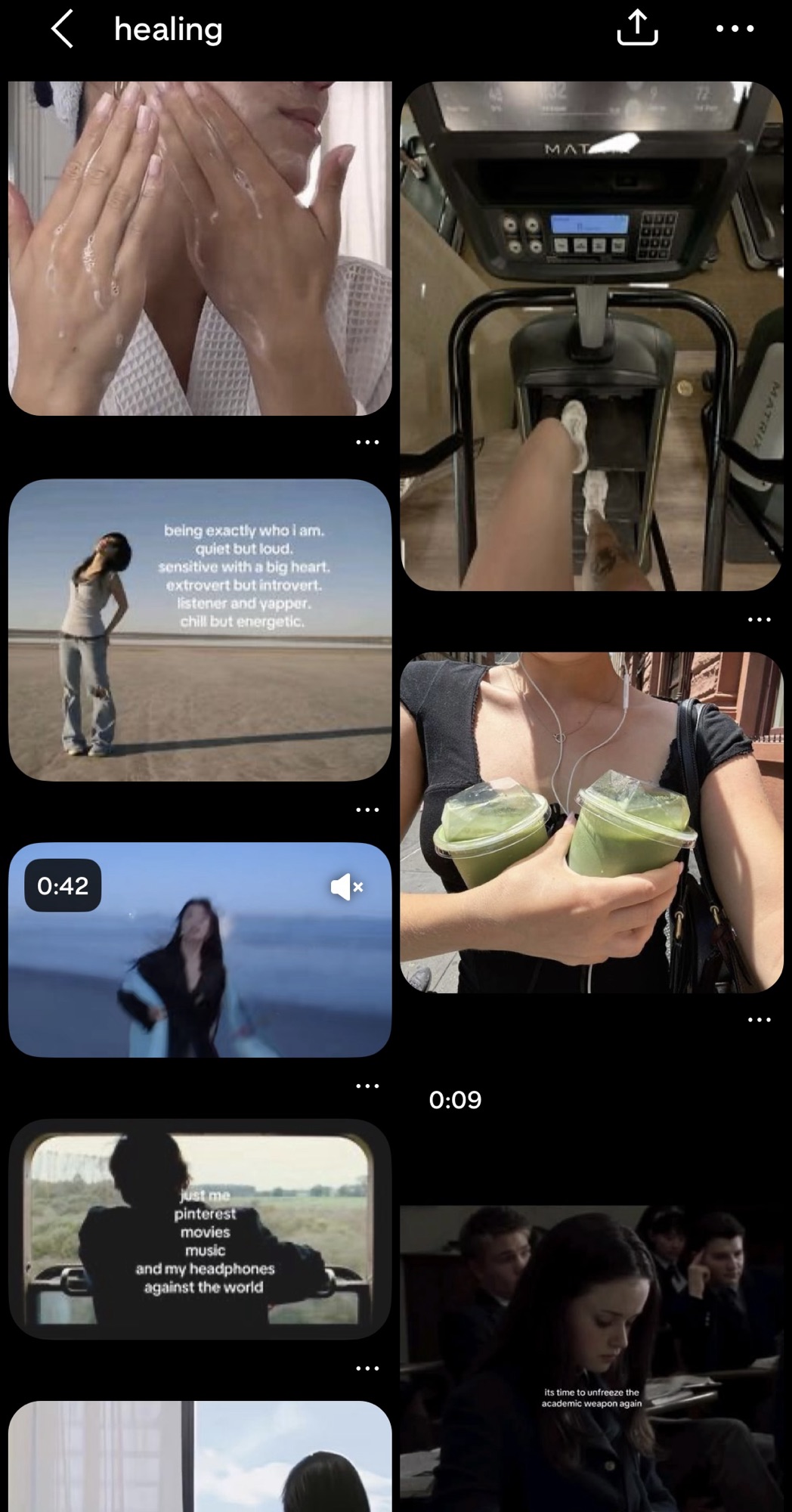This screenshot has width=792, height=1512.
Task: Go back from the healing board
Action: tap(62, 29)
